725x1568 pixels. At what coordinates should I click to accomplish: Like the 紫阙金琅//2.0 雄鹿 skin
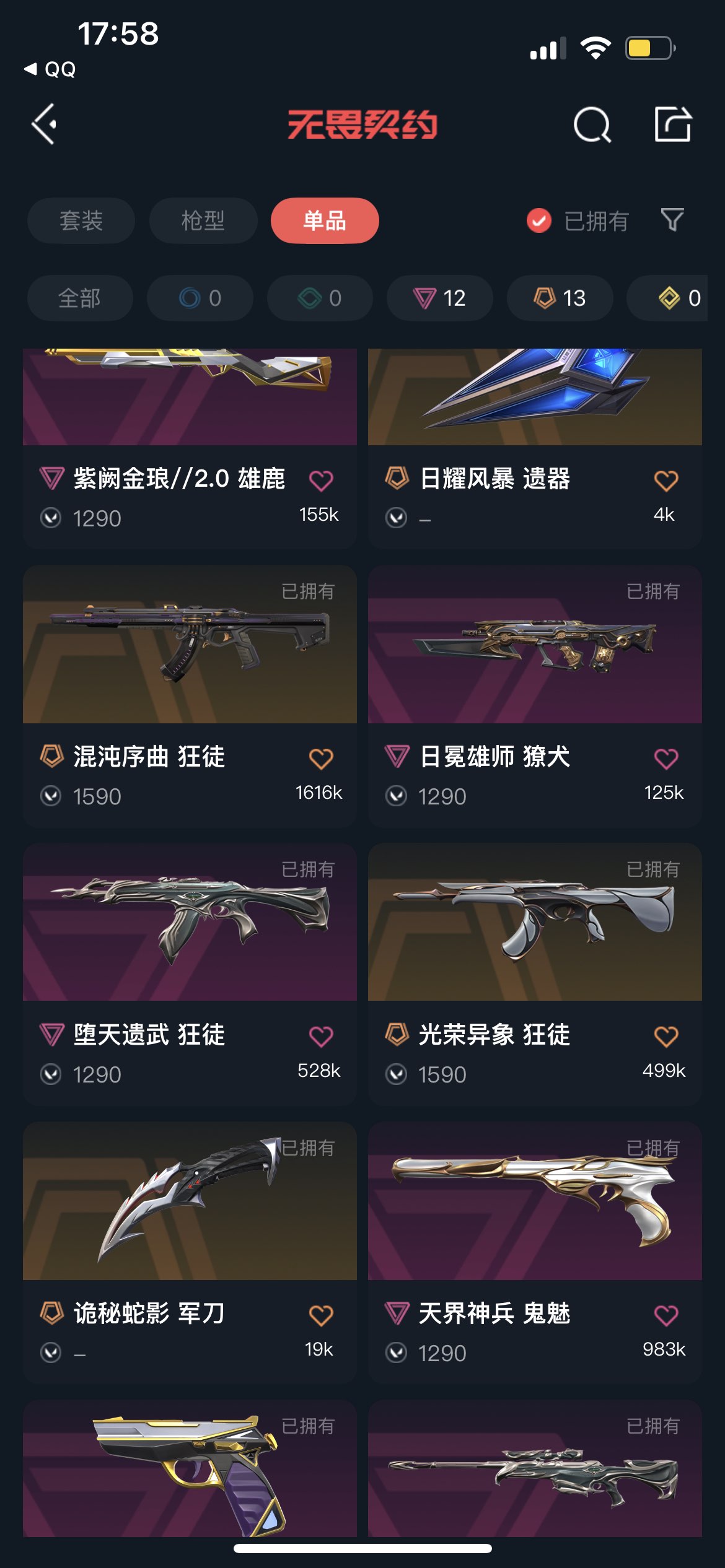pos(321,481)
